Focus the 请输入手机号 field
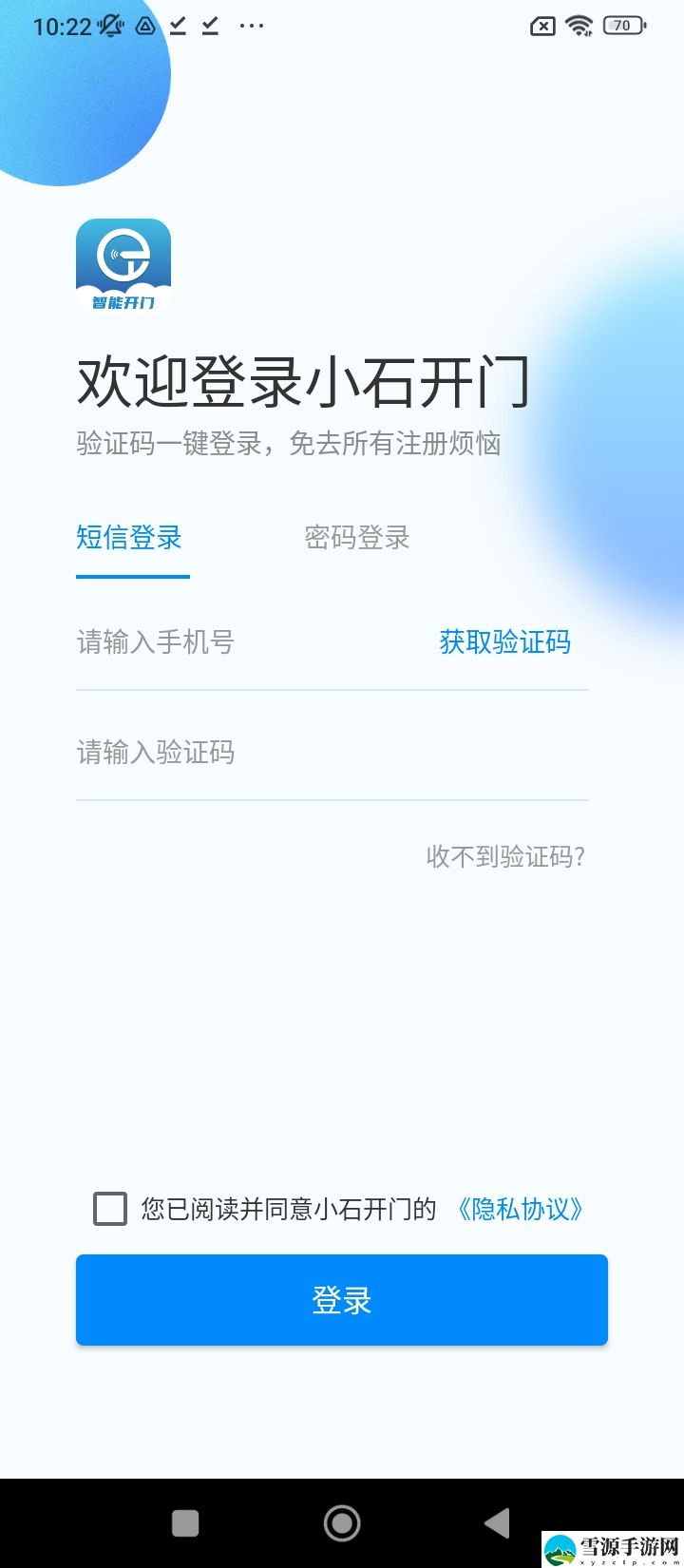Viewport: 684px width, 1568px height. click(247, 642)
